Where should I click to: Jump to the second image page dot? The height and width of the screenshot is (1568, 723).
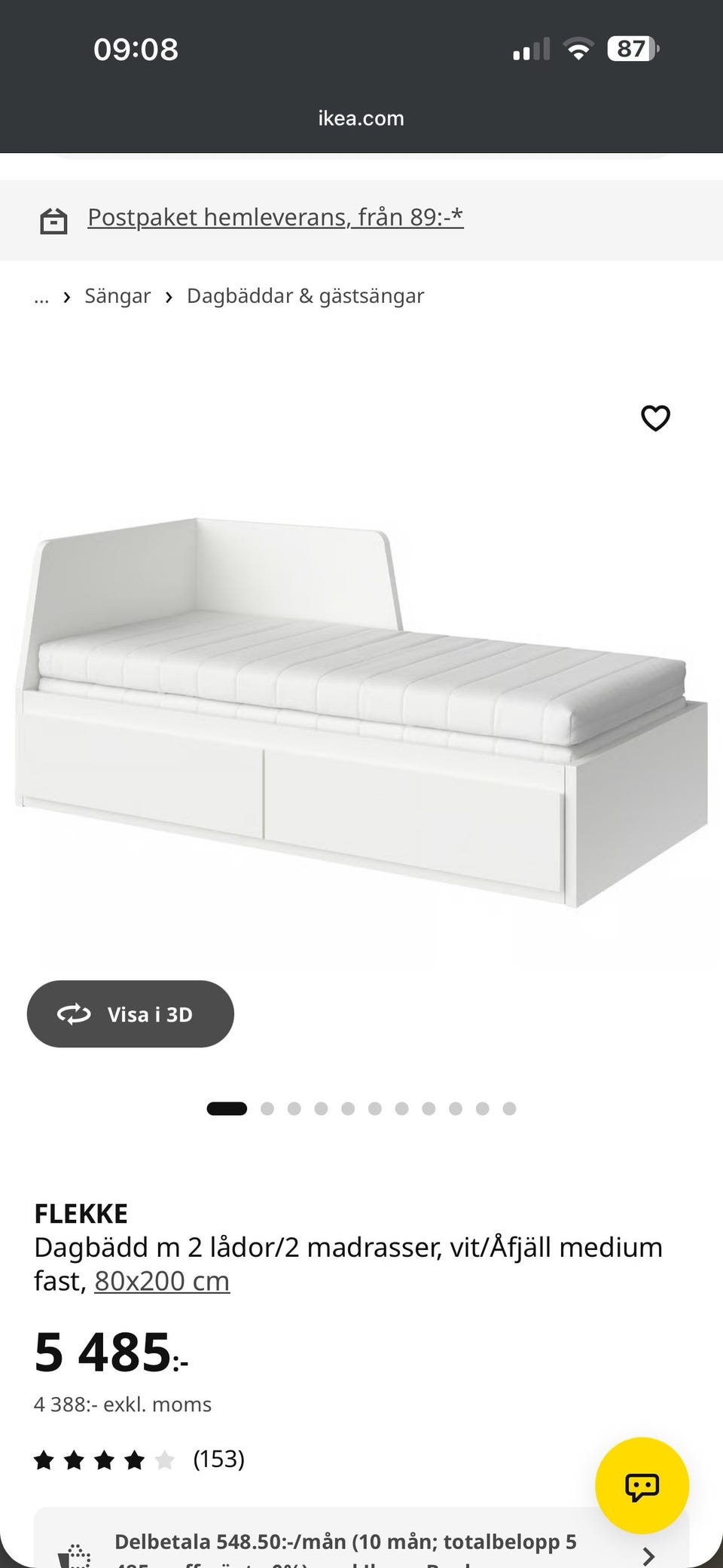coord(267,1108)
